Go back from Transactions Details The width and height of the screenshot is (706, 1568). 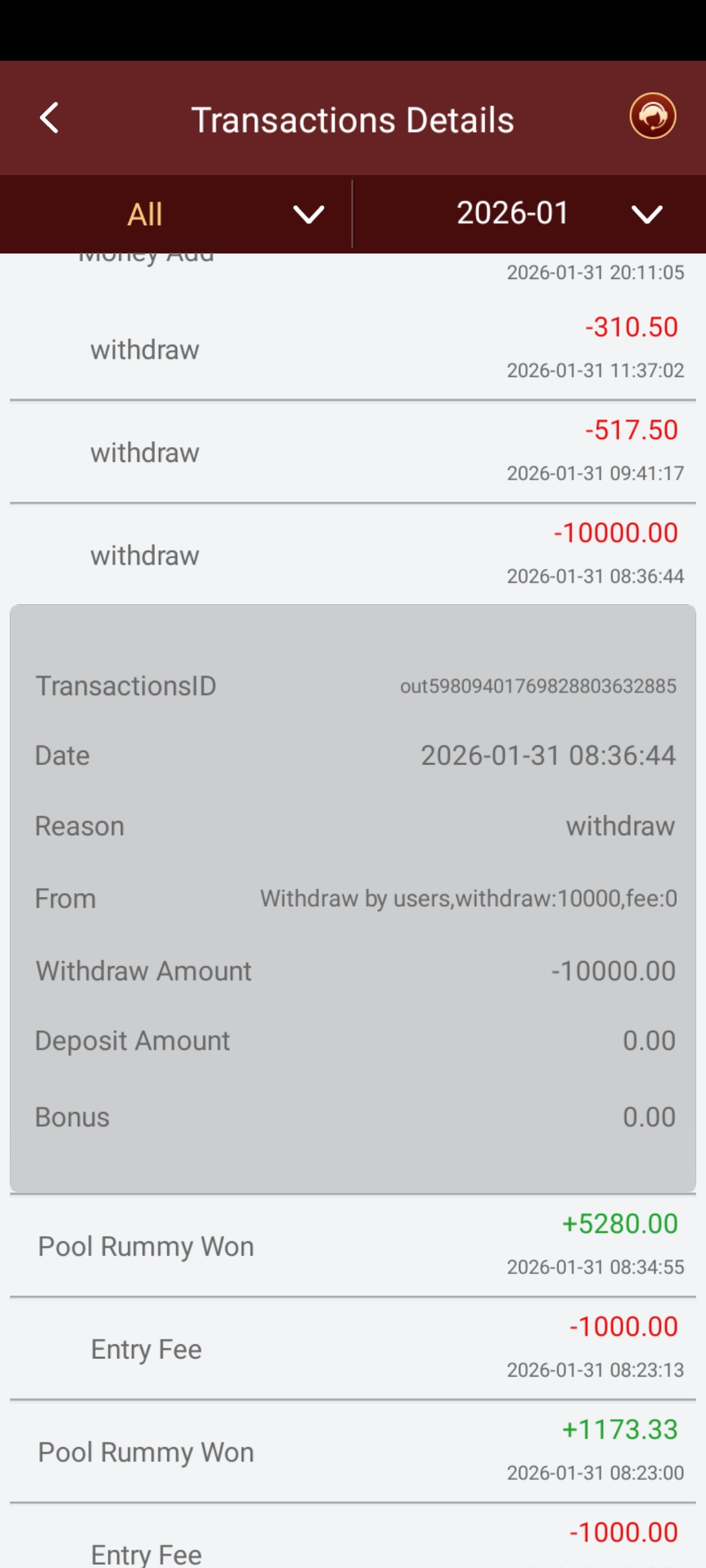tap(50, 118)
